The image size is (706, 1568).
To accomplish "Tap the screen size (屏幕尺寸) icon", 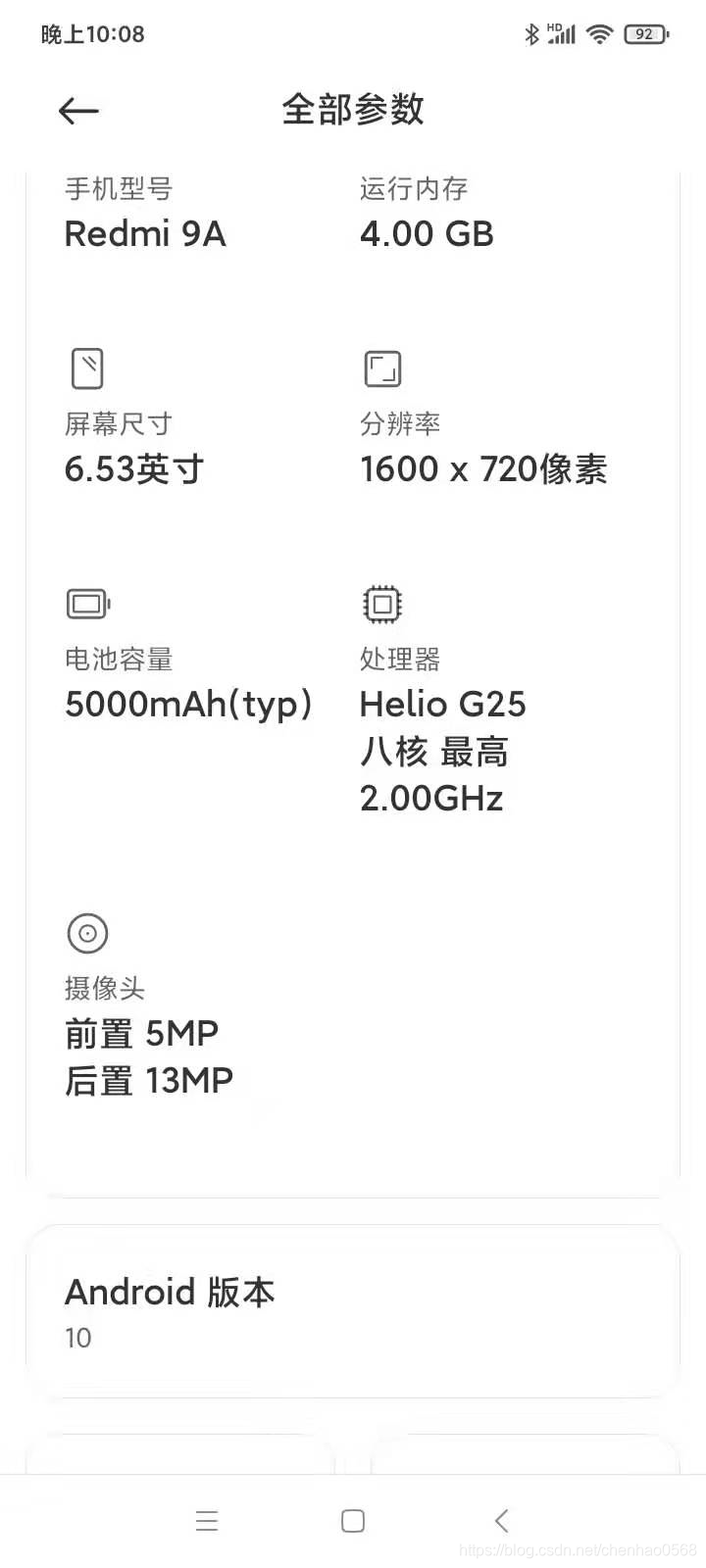I will 87,367.
